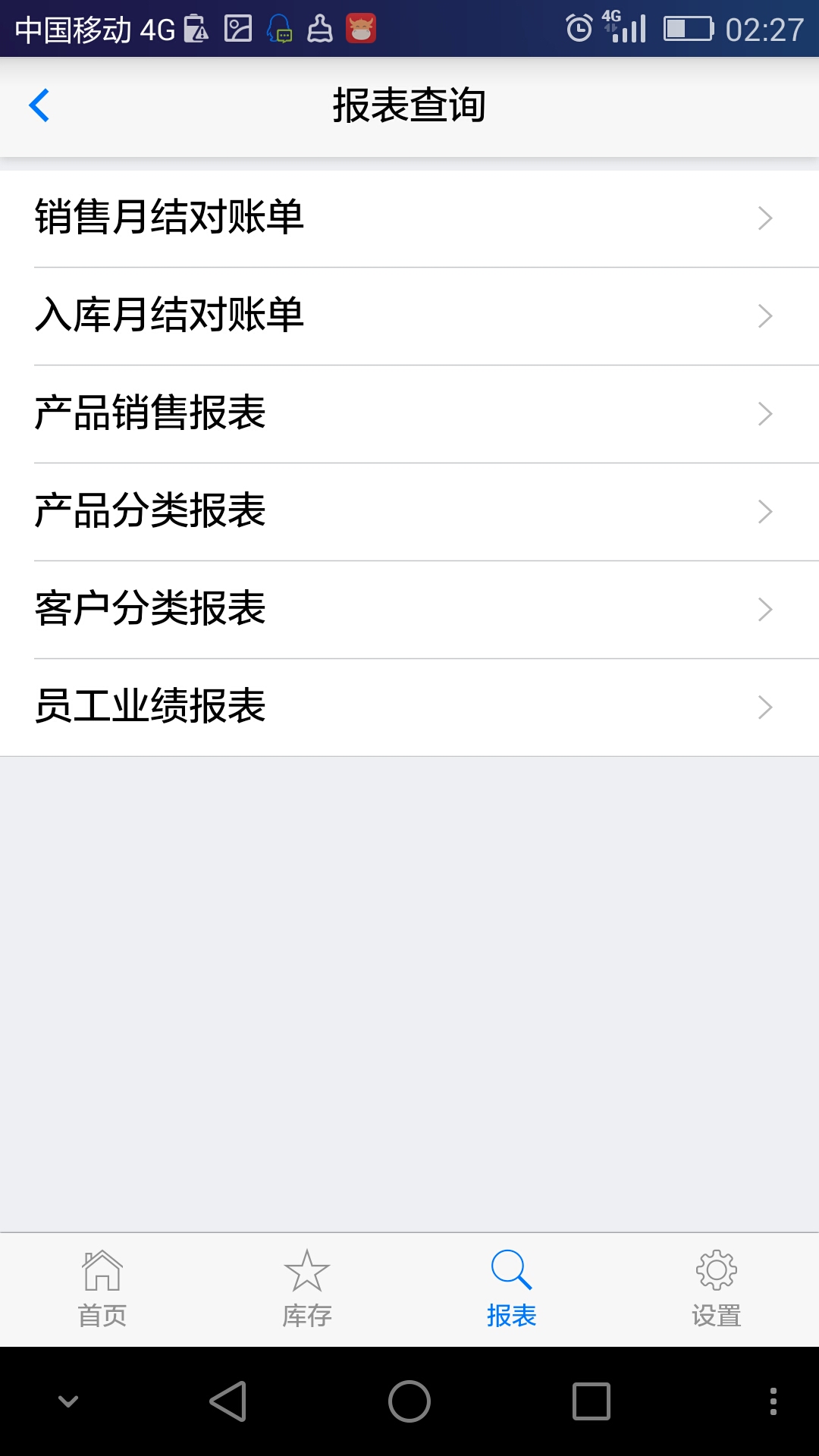Switch to the 库存 tab
The height and width of the screenshot is (1456, 819).
[307, 1289]
